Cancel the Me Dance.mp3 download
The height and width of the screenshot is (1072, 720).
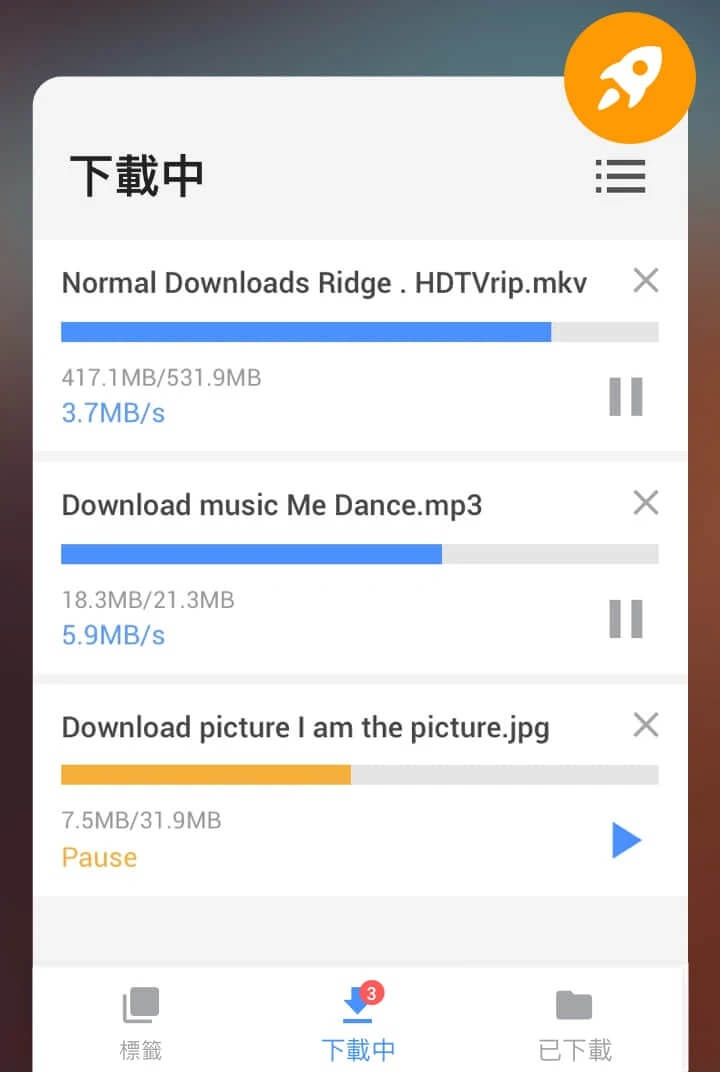(x=646, y=503)
